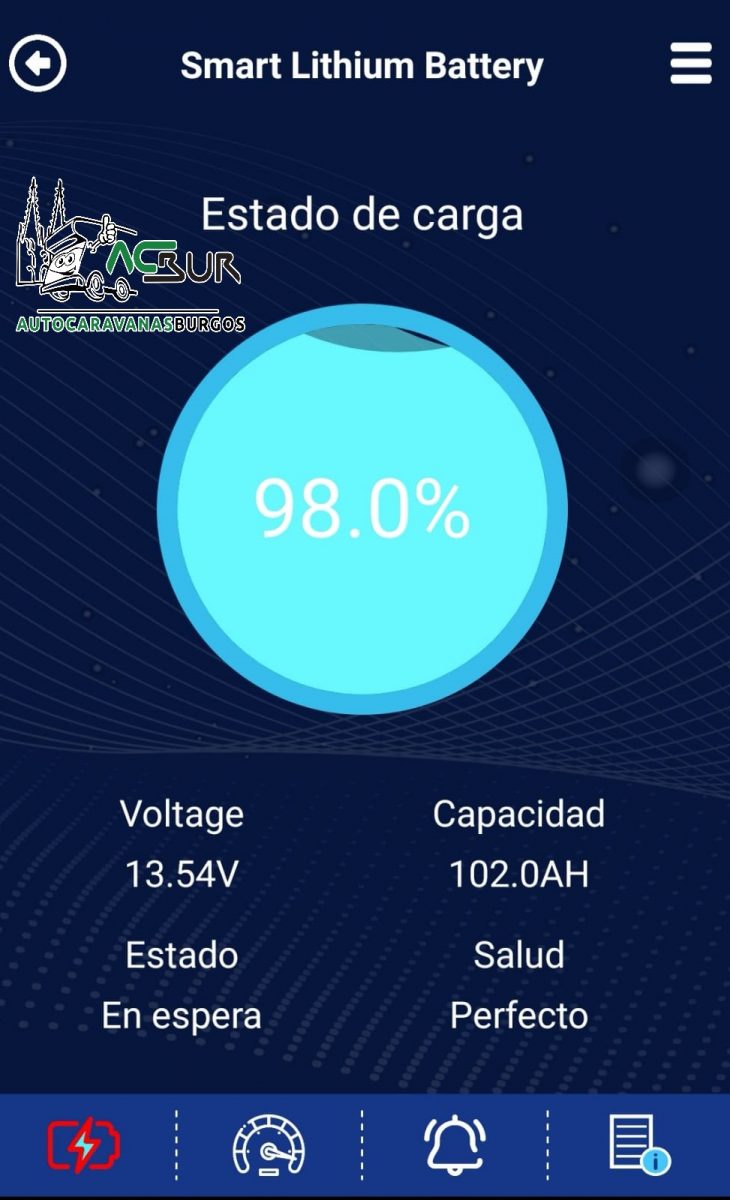This screenshot has height=1200, width=730.
Task: Toggle the Salud Perfecto health indicator
Action: (518, 1015)
